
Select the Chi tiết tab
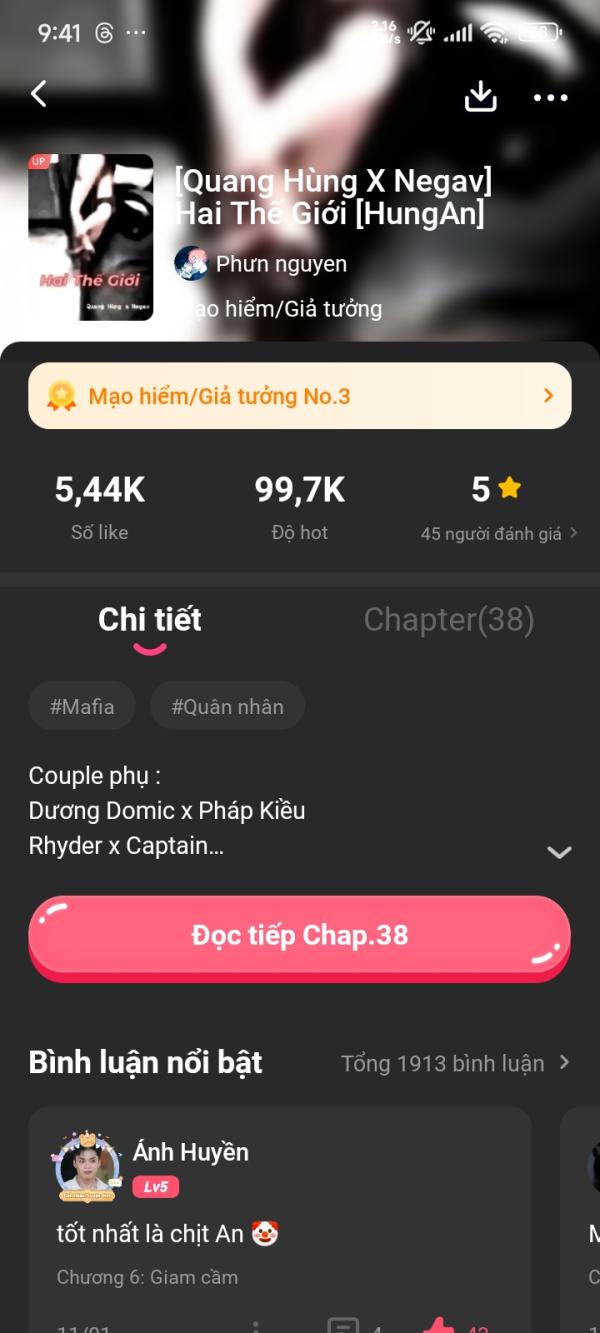point(150,620)
